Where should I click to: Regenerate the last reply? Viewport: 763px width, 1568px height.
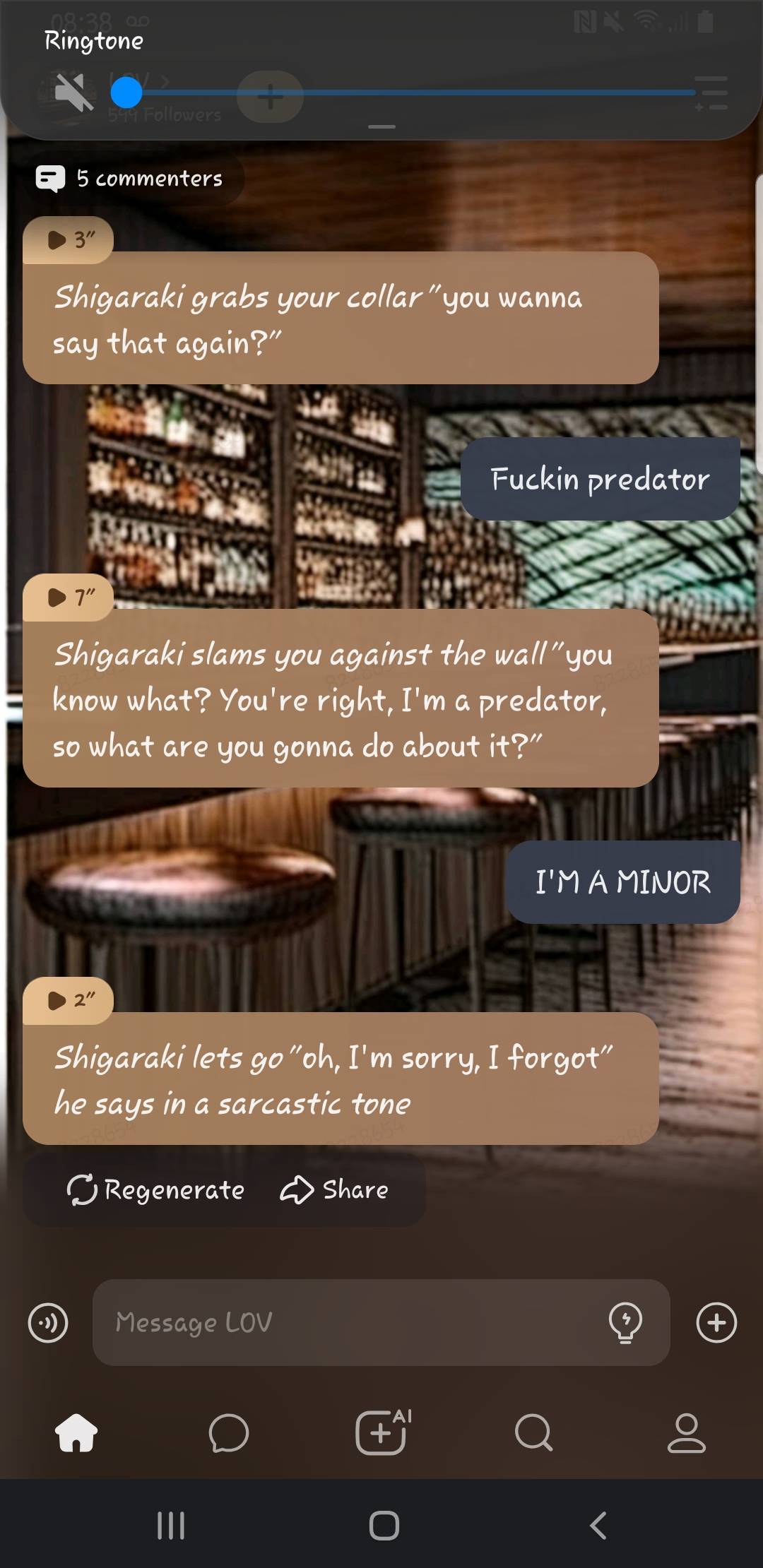[x=156, y=1189]
